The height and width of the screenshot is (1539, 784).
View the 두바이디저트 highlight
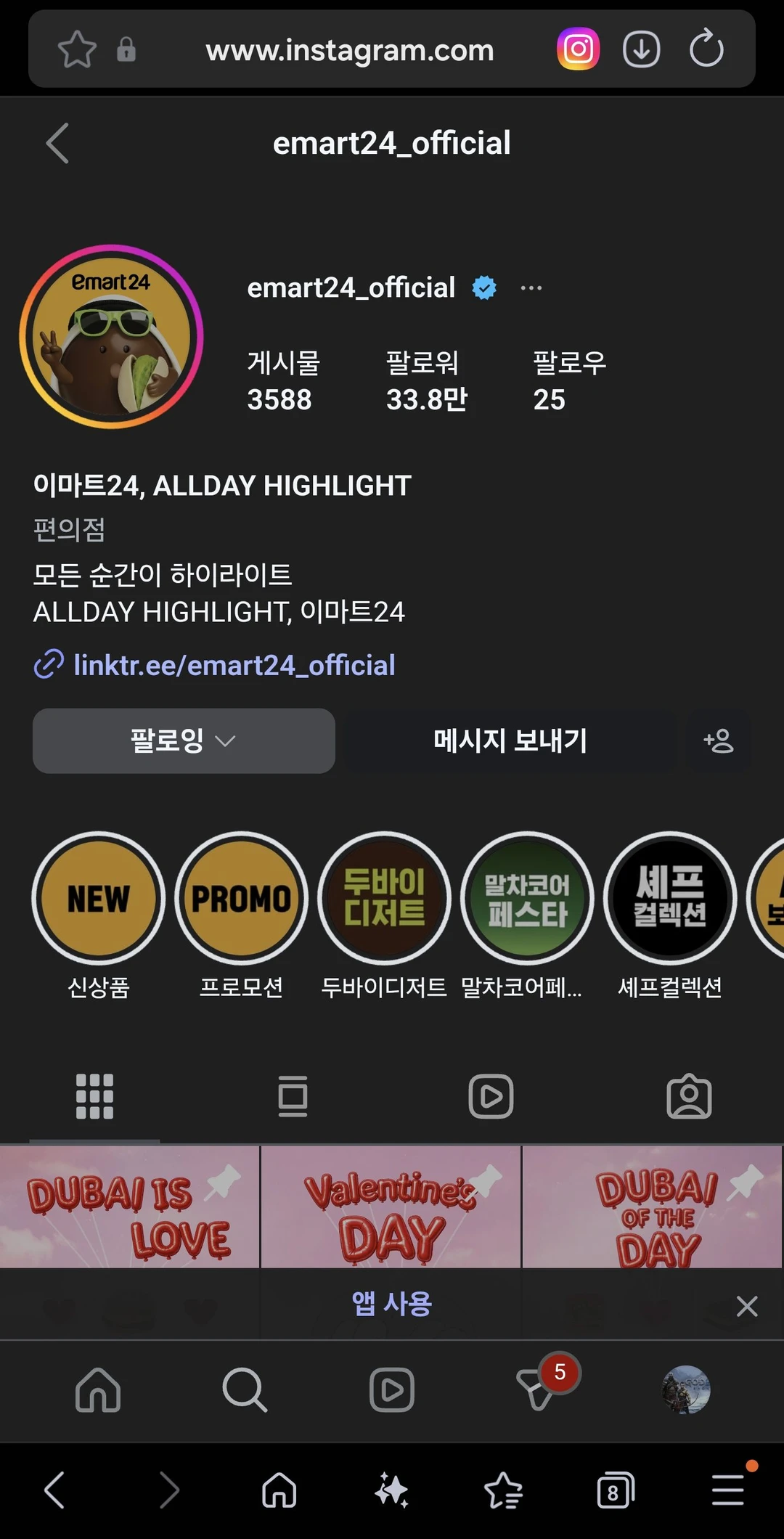click(384, 898)
